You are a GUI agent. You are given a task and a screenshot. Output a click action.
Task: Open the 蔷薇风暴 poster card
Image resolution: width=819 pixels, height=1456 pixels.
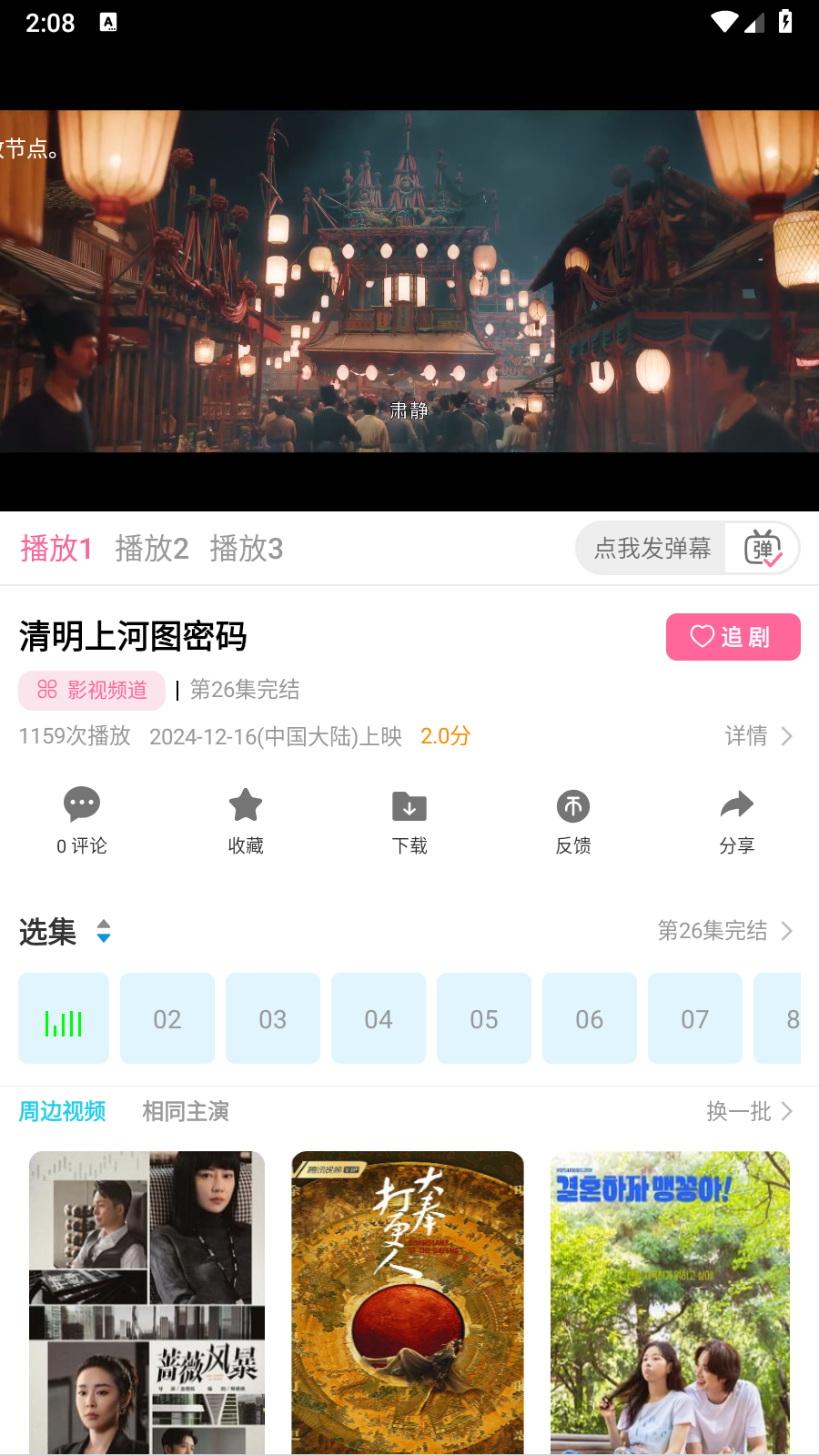(147, 1301)
